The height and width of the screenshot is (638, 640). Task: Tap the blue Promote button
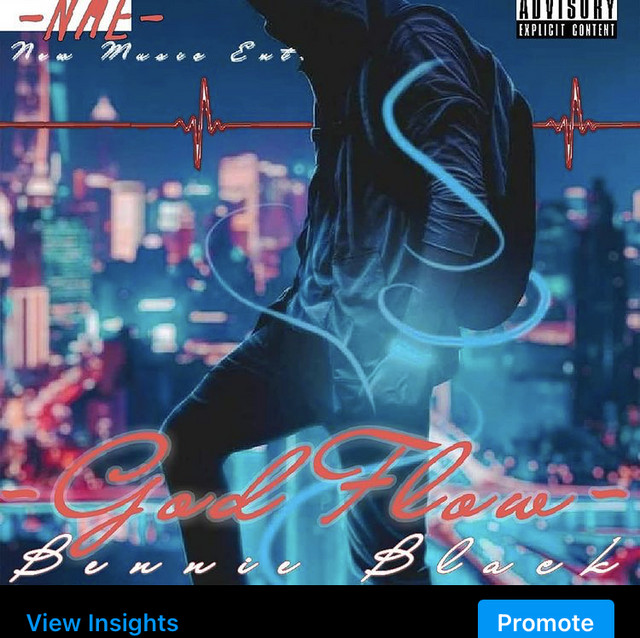click(545, 622)
